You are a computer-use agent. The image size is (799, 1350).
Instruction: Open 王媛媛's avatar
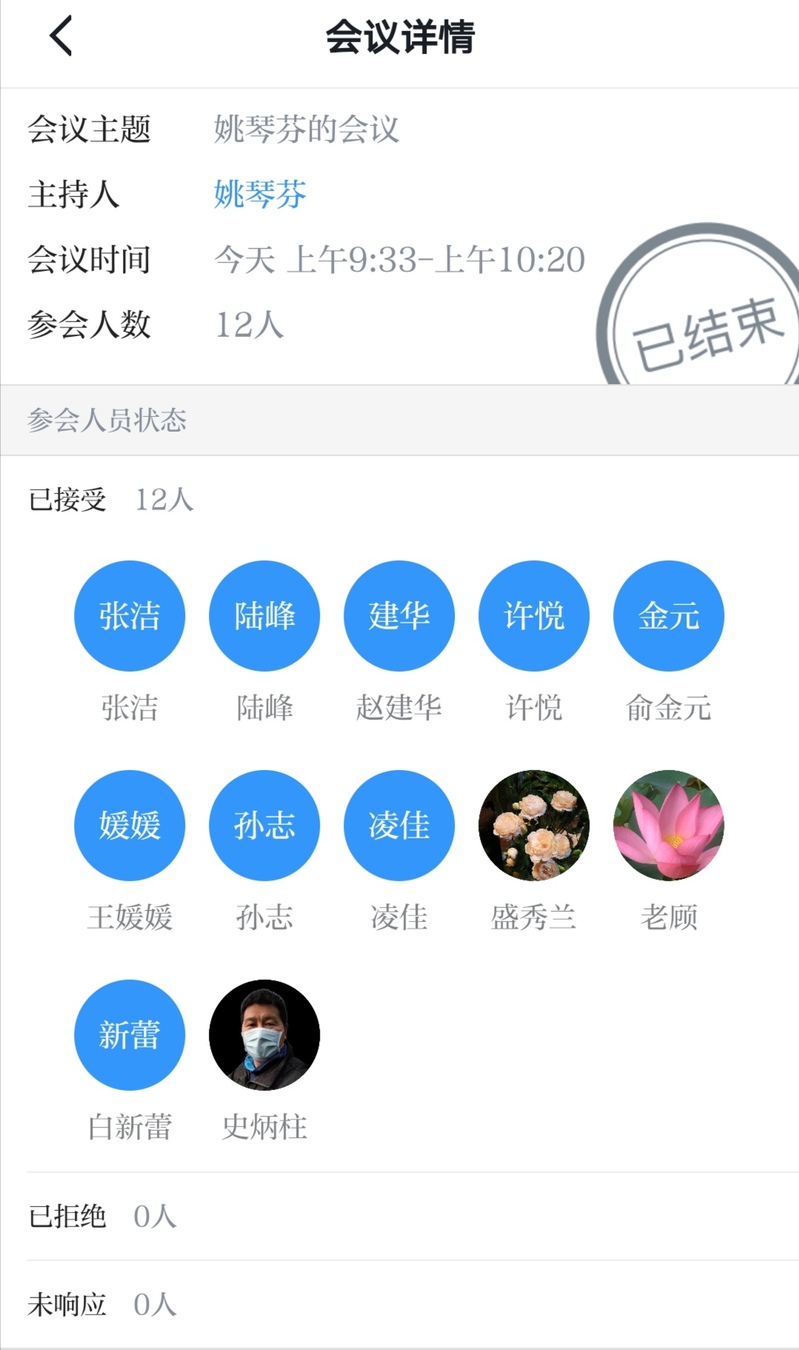[129, 825]
